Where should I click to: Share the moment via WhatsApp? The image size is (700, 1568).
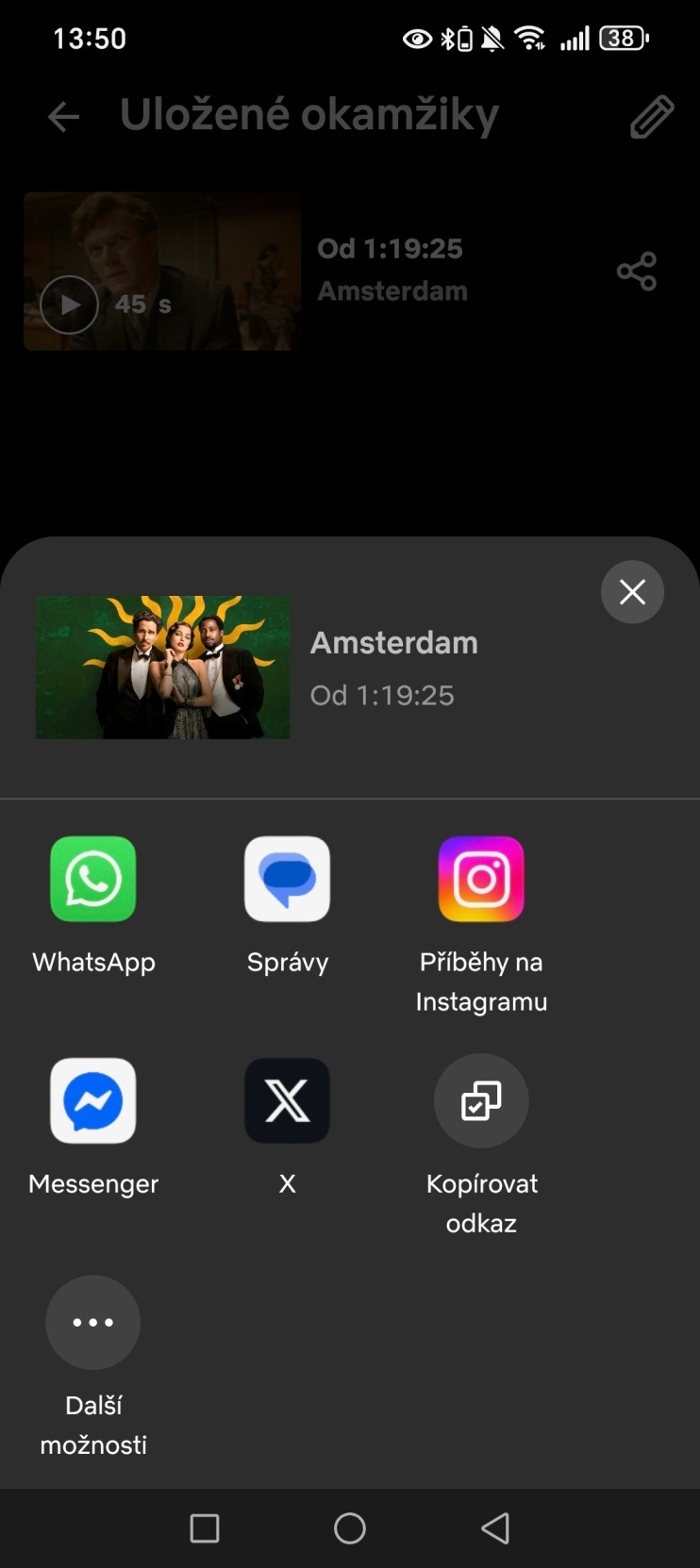[93, 879]
